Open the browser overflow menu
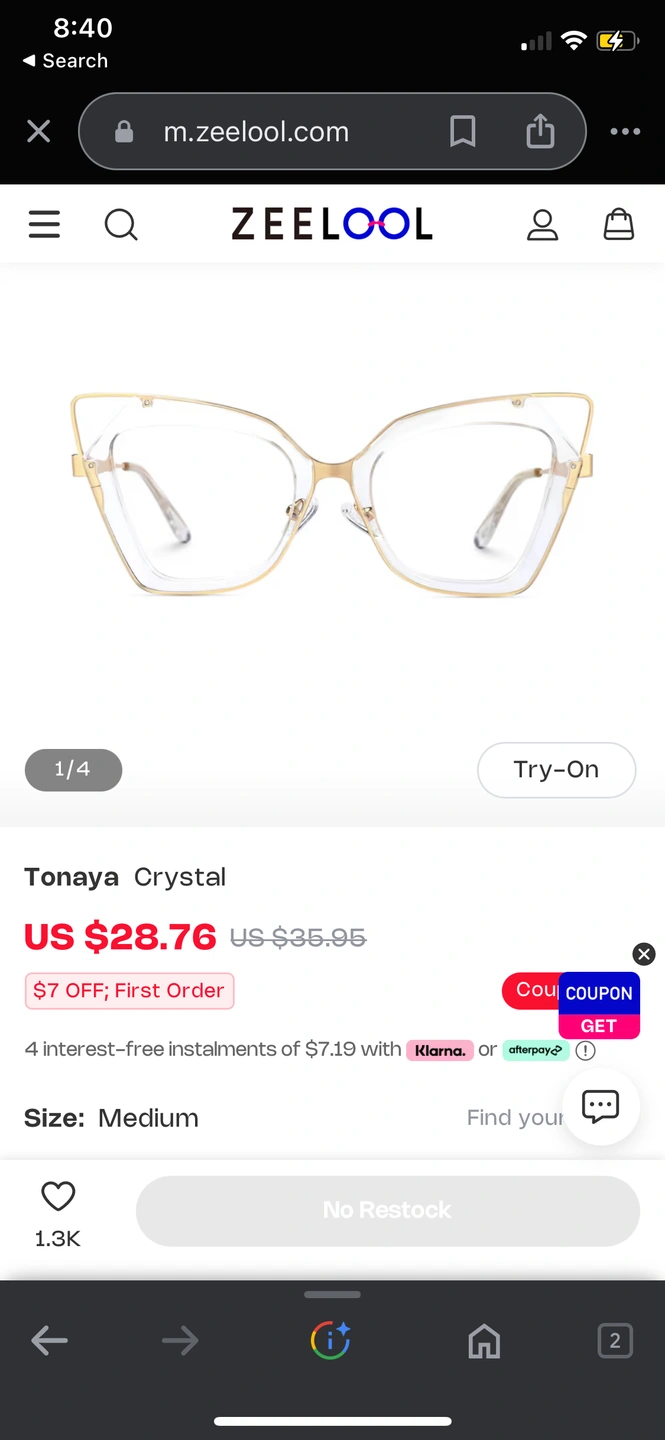This screenshot has height=1440, width=665. pos(625,131)
